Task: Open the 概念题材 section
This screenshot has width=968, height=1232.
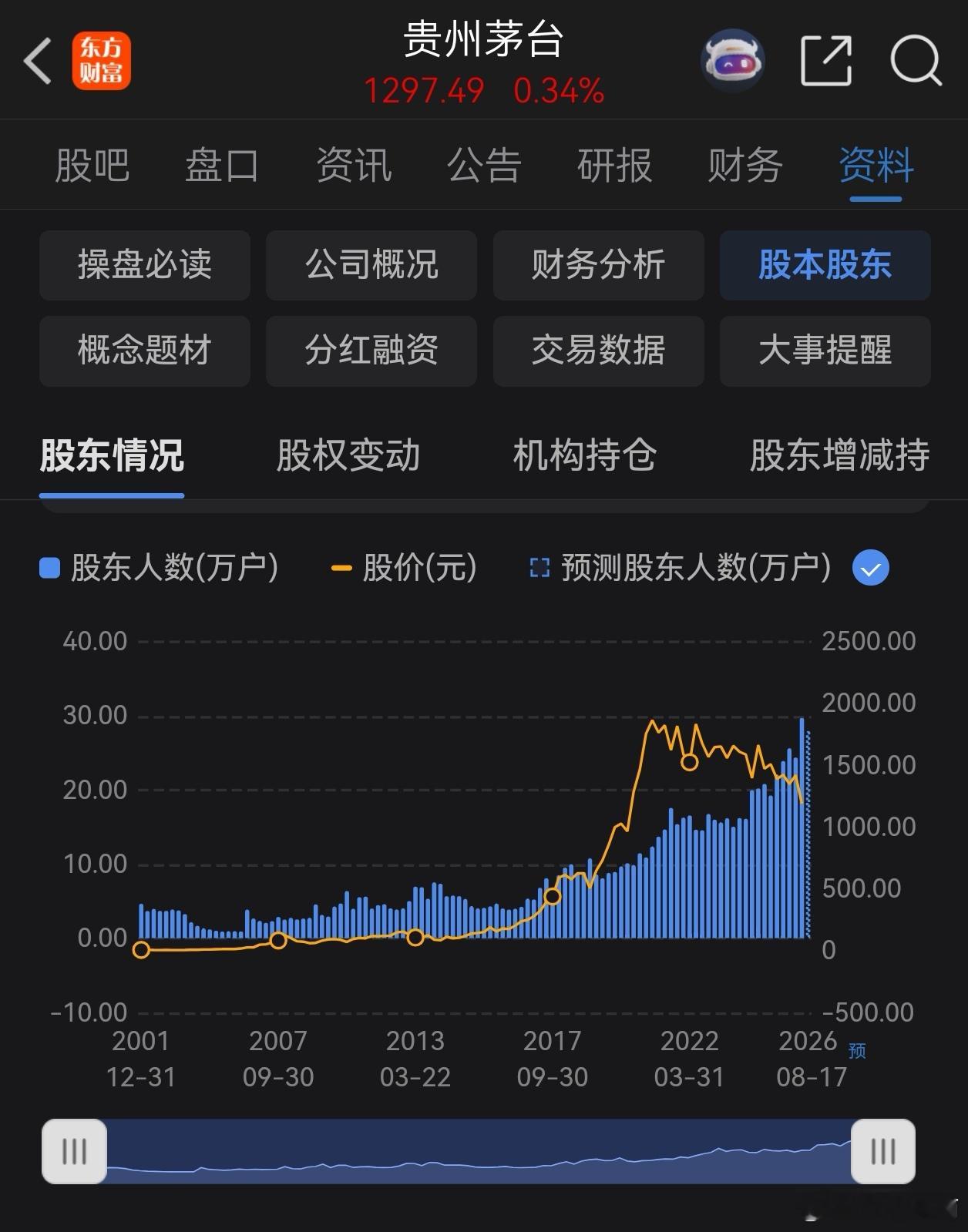Action: (145, 351)
